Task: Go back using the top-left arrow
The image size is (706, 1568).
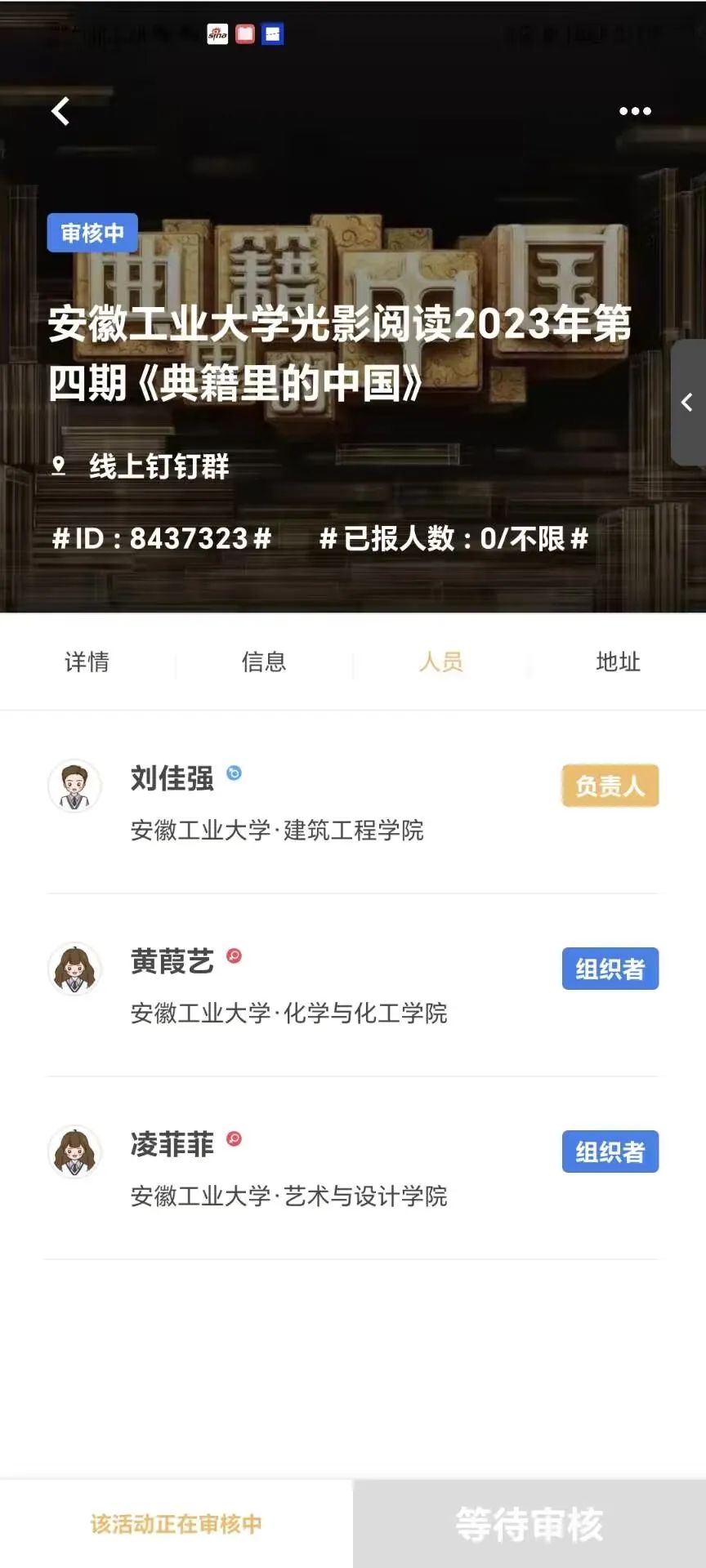Action: [x=60, y=111]
